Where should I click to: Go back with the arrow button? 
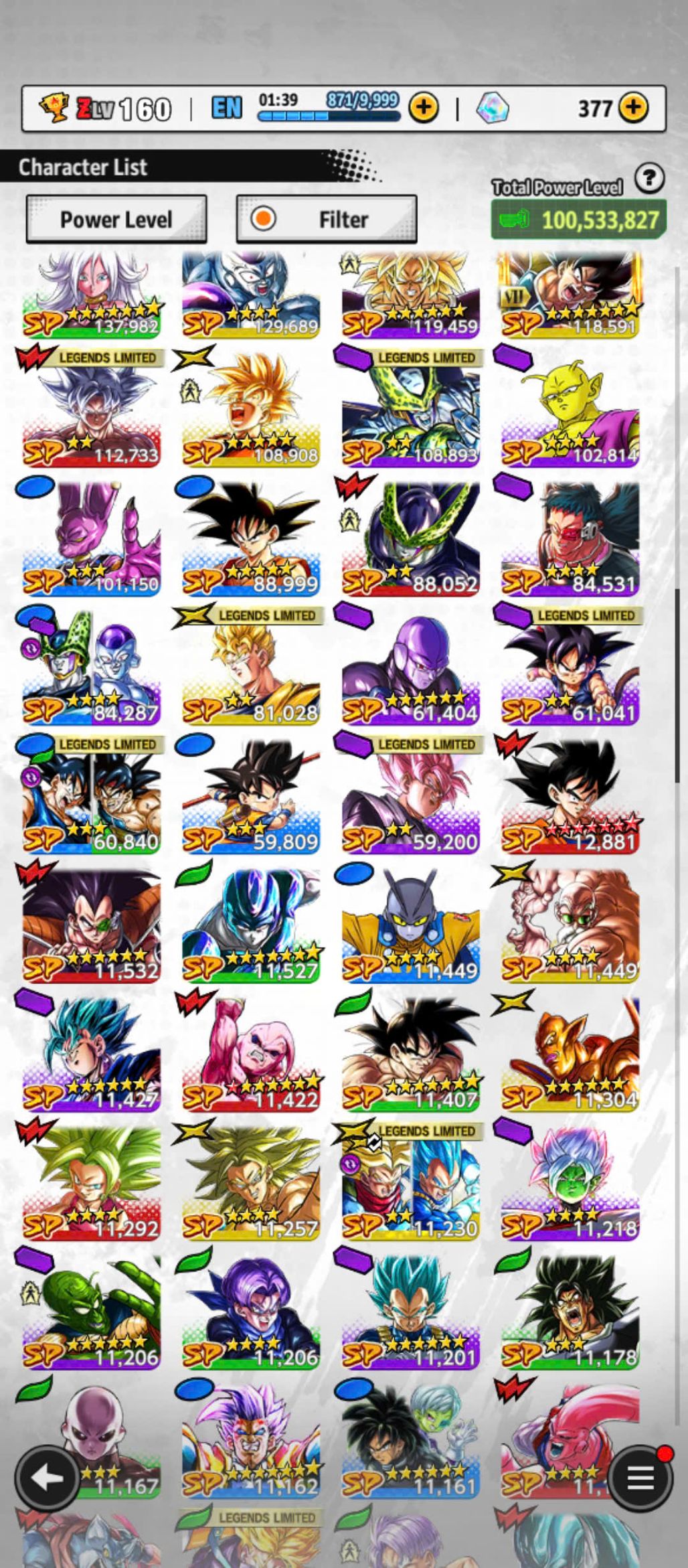(48, 1478)
